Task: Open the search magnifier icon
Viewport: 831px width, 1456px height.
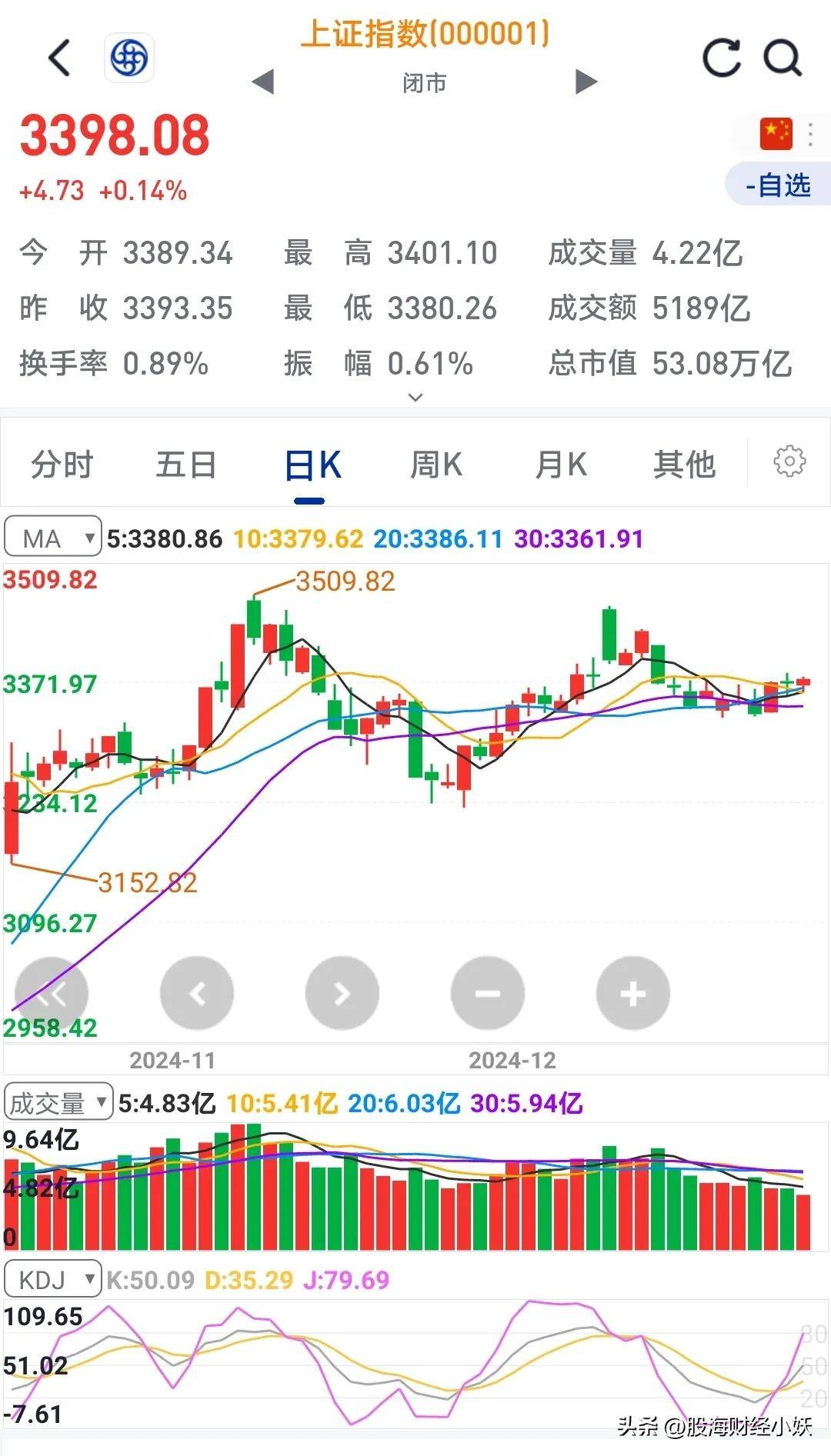Action: 783,58
